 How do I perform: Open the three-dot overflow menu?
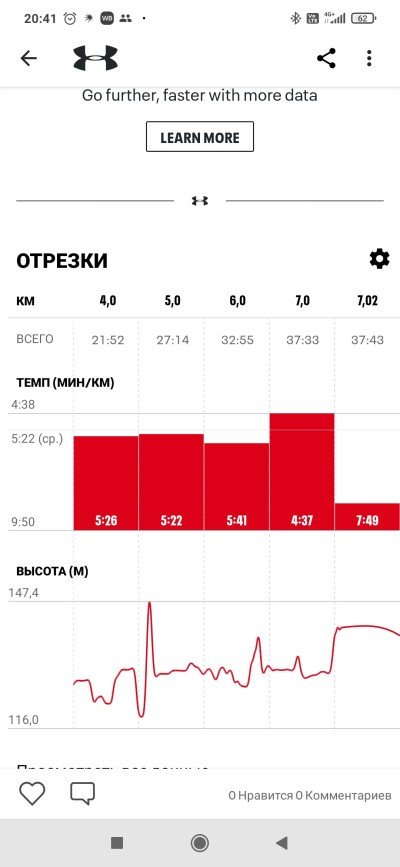369,58
